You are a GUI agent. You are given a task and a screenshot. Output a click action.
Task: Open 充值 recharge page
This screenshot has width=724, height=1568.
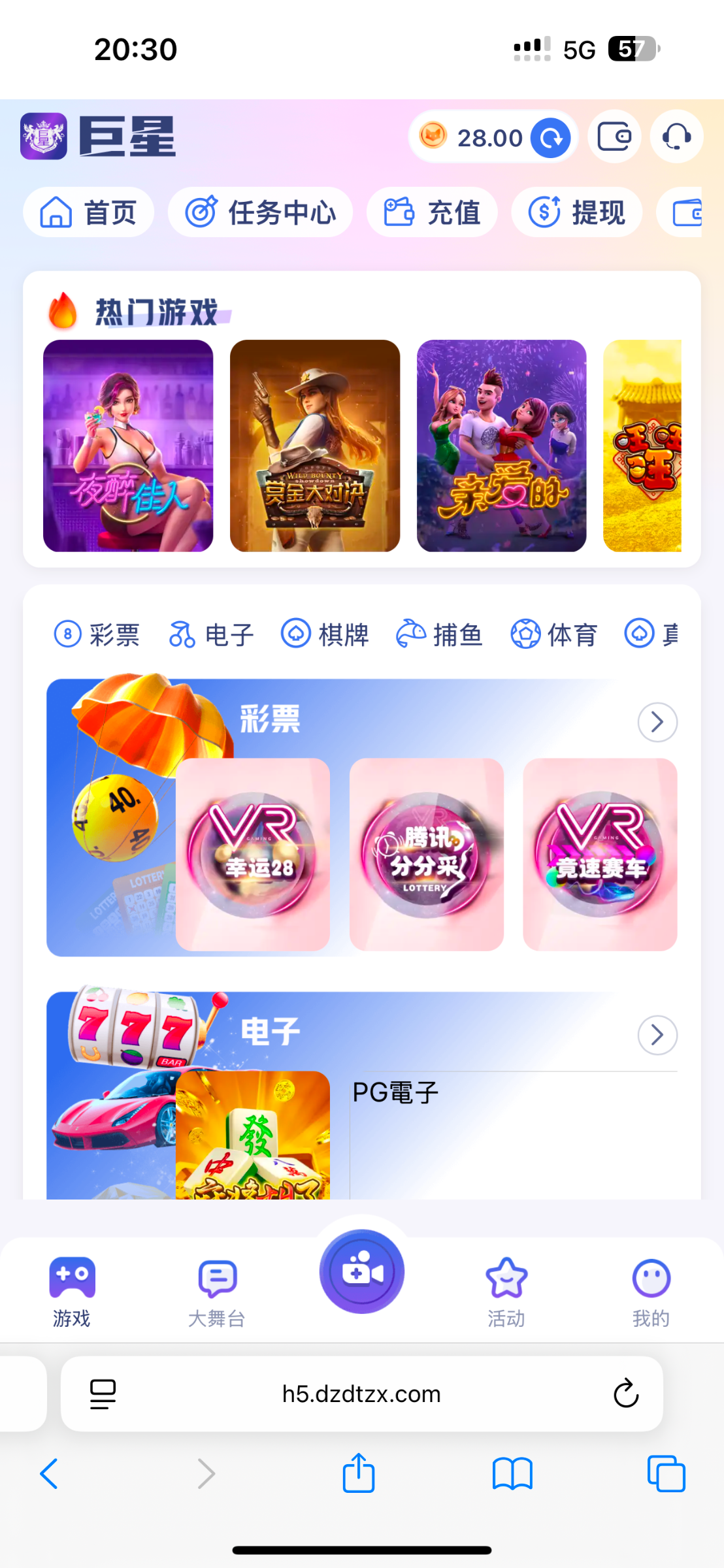432,212
